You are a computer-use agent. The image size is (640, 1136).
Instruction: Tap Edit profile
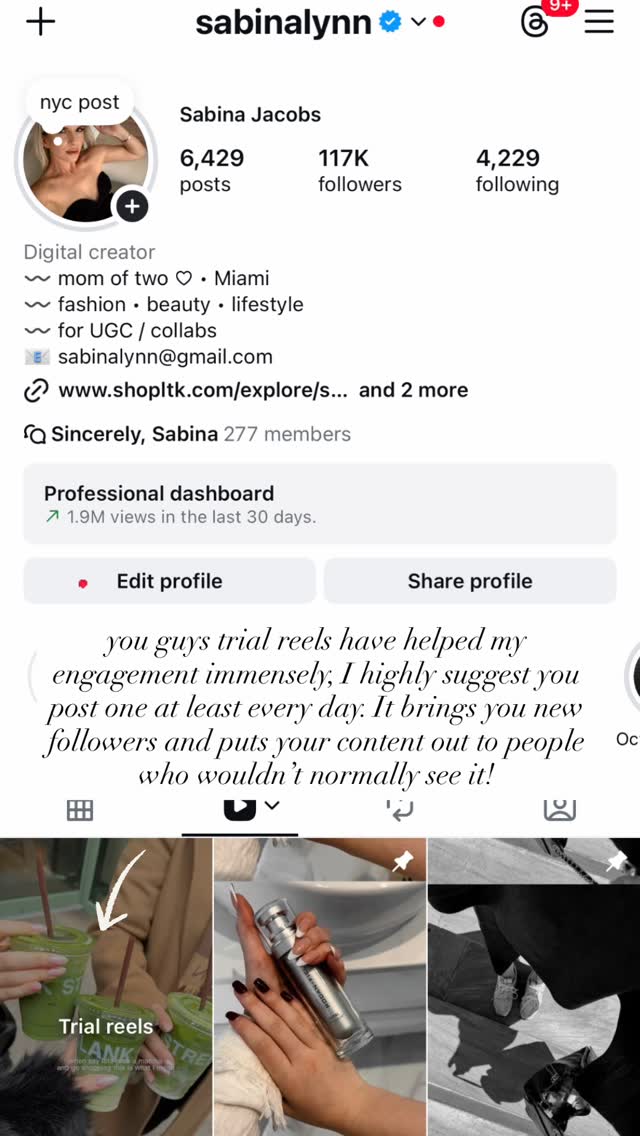click(x=170, y=581)
